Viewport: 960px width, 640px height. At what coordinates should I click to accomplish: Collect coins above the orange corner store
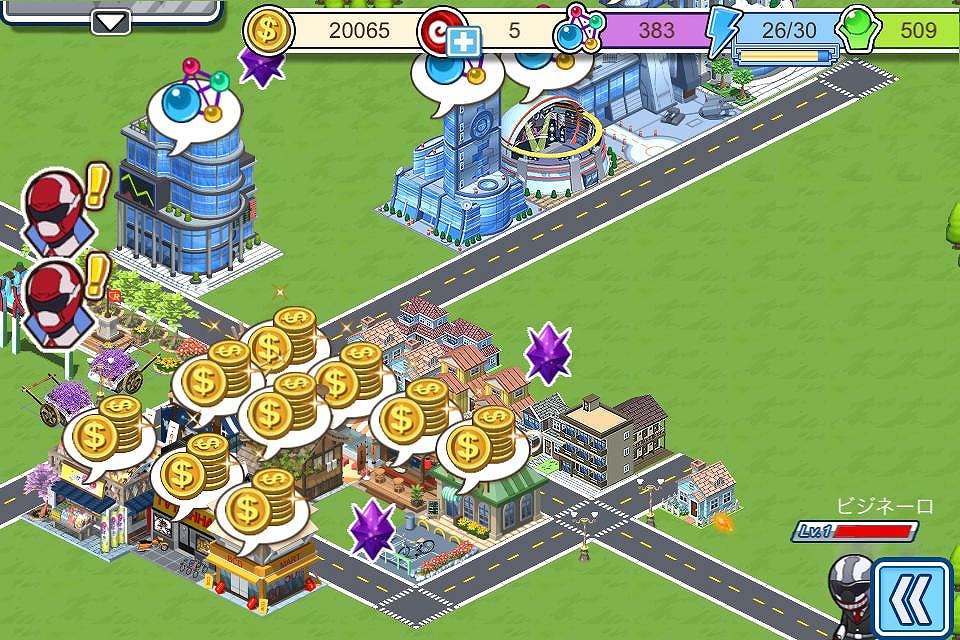(x=260, y=503)
